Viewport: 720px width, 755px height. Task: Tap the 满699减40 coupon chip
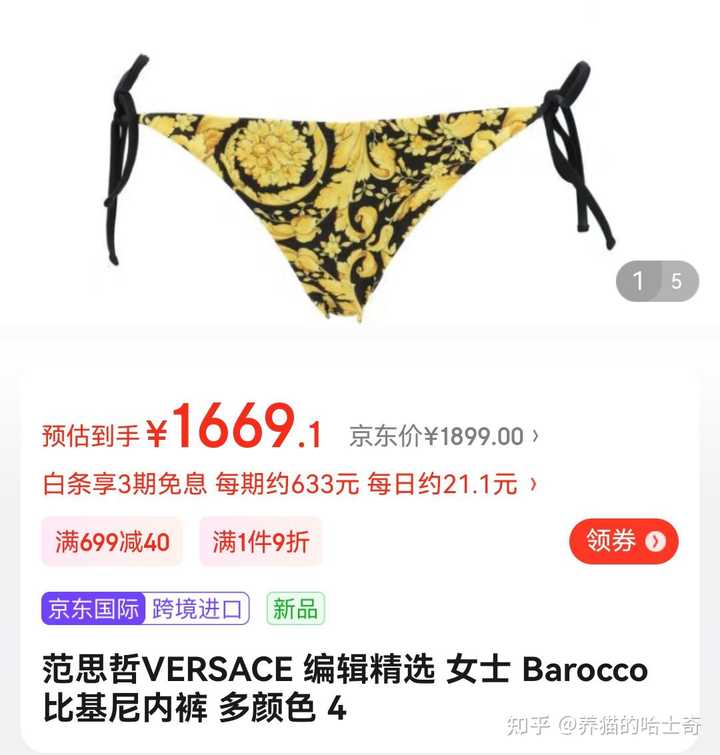tap(113, 542)
